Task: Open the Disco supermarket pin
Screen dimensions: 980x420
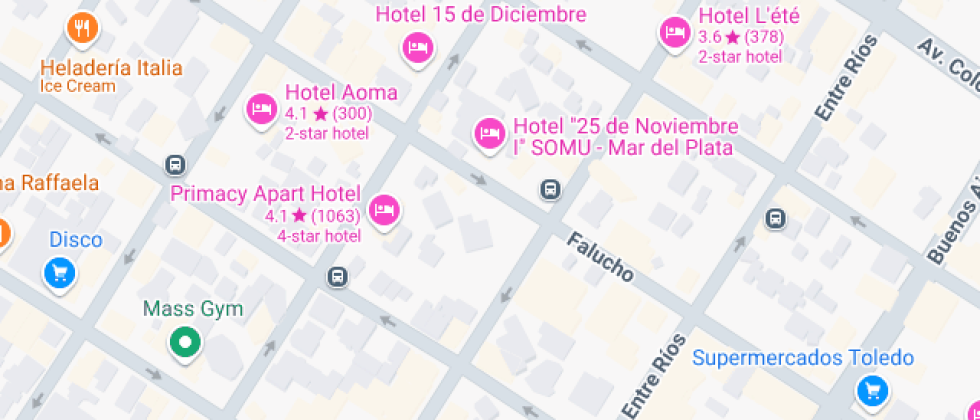Action: pos(60,271)
